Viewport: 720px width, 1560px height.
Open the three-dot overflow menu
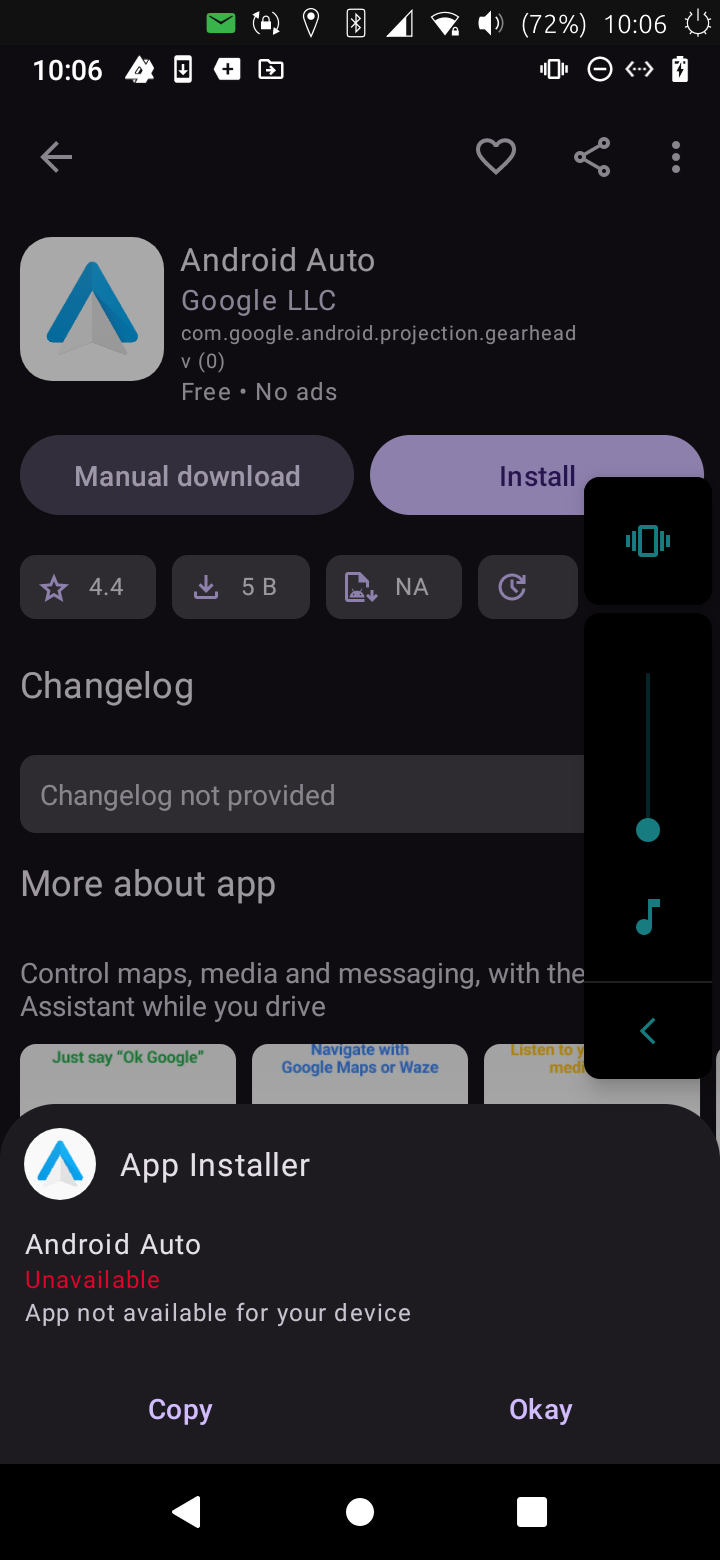click(676, 157)
